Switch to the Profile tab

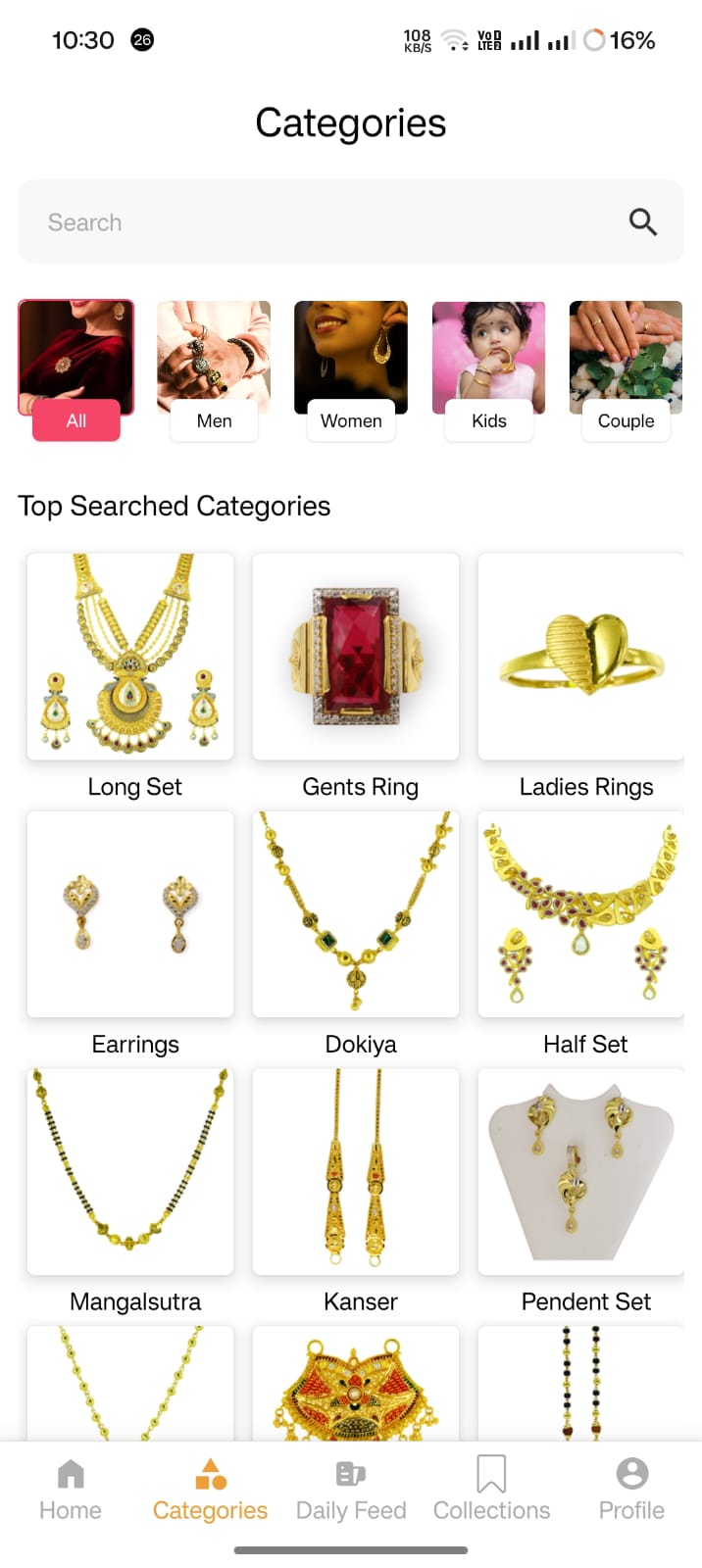click(x=631, y=1490)
